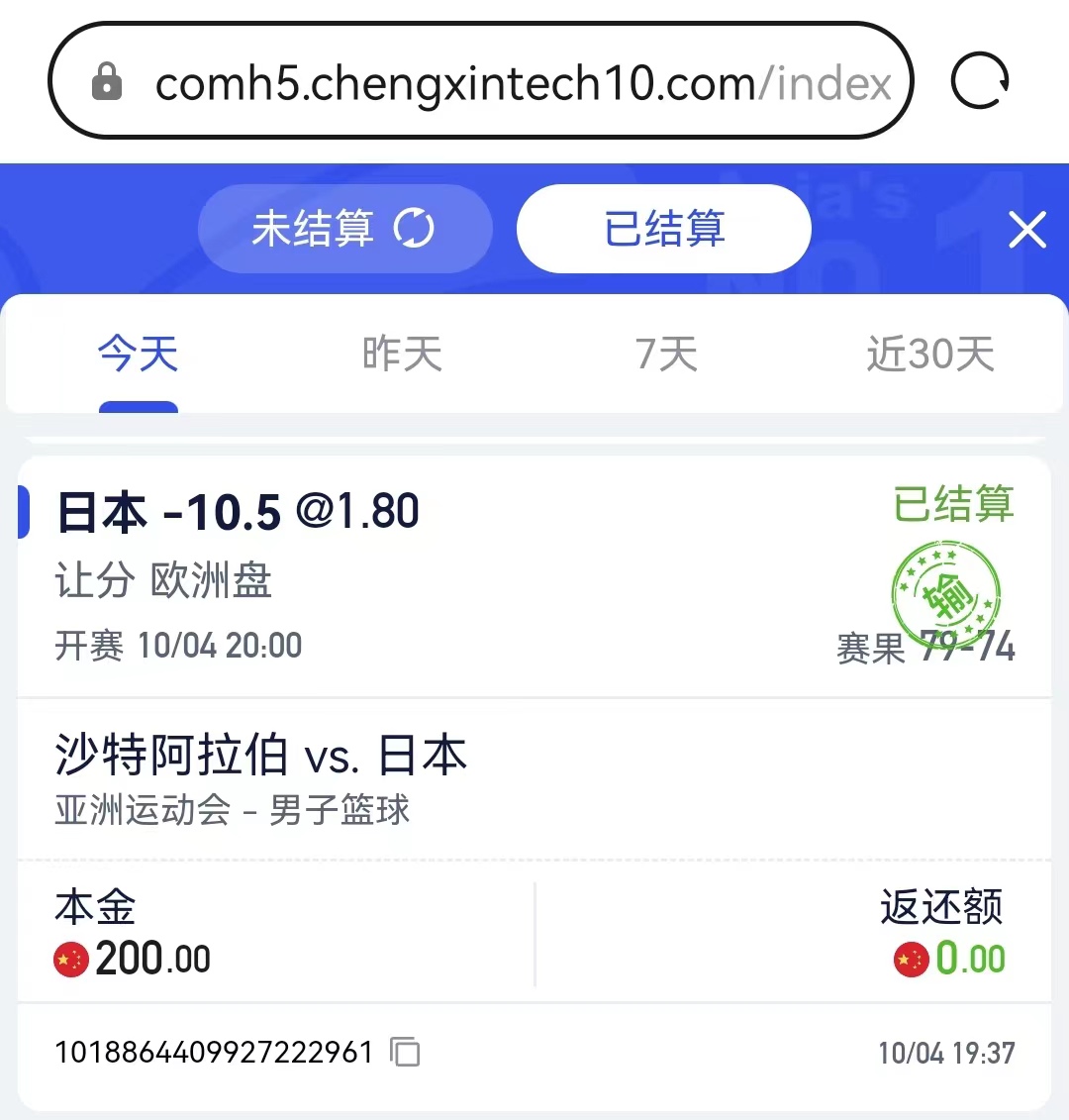Show bets from 今天
This screenshot has height=1120, width=1069.
tap(138, 355)
